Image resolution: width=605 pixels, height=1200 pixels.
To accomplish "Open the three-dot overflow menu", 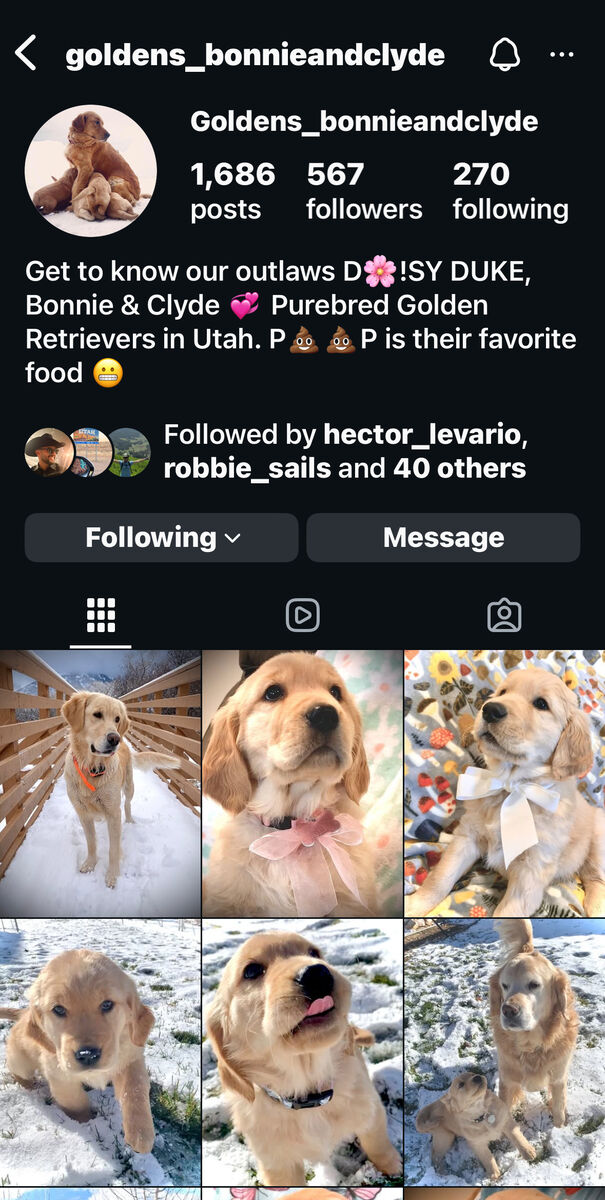I will click(562, 55).
